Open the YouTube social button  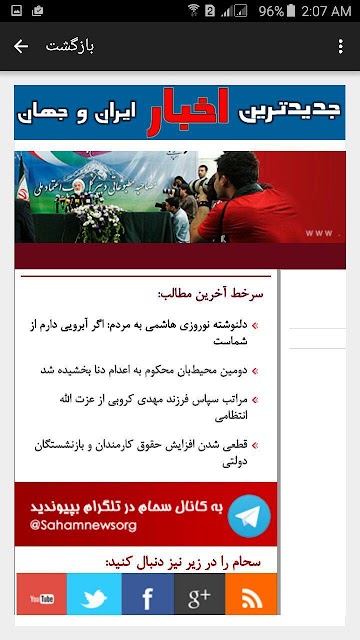click(x=42, y=594)
